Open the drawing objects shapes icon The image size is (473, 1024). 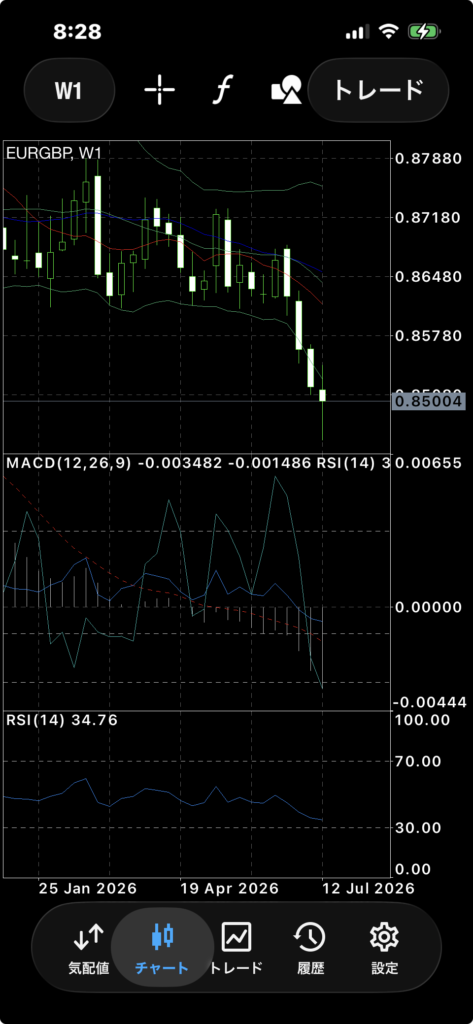point(286,90)
